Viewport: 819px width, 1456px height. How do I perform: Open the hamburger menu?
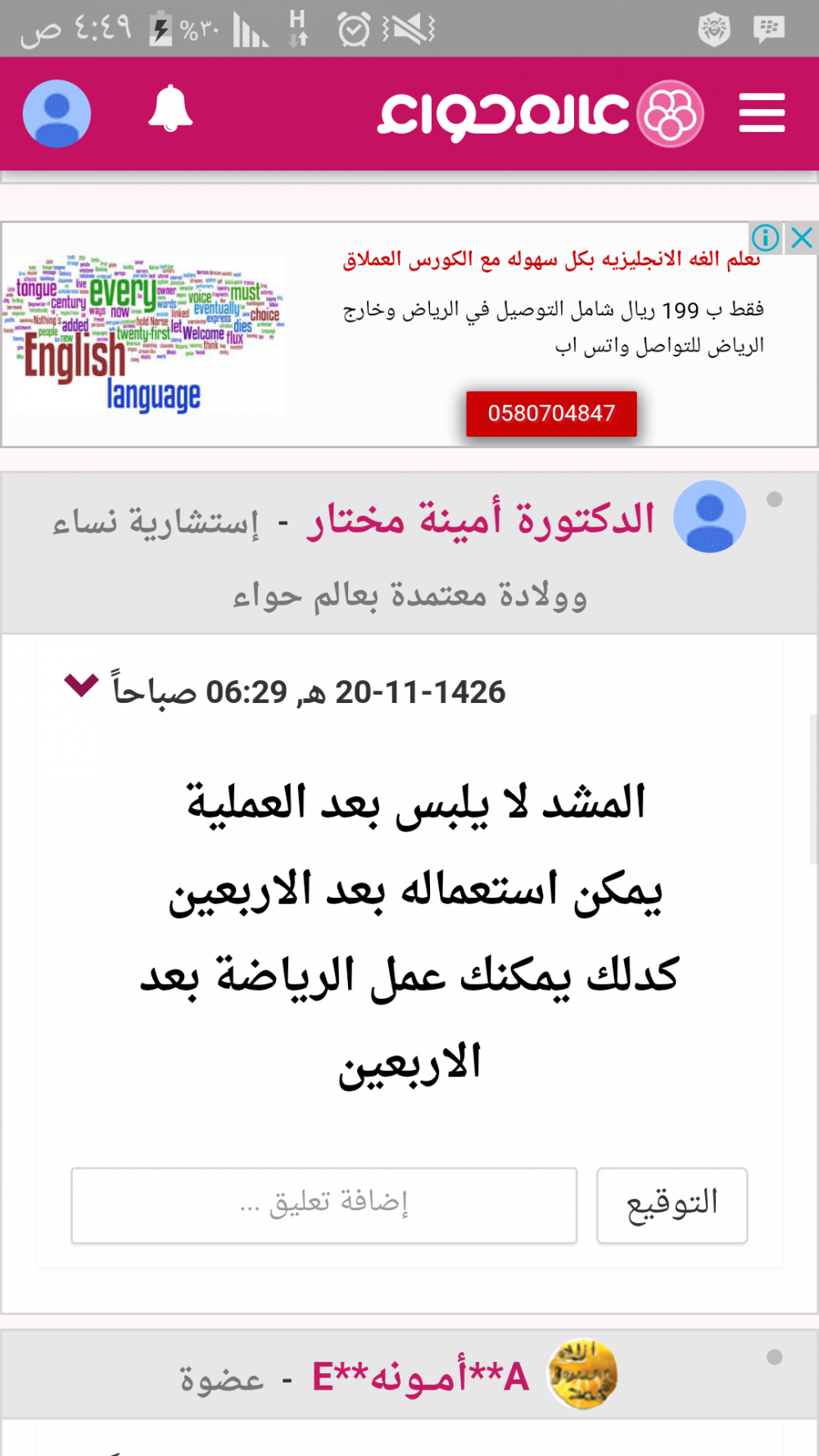pyautogui.click(x=762, y=113)
